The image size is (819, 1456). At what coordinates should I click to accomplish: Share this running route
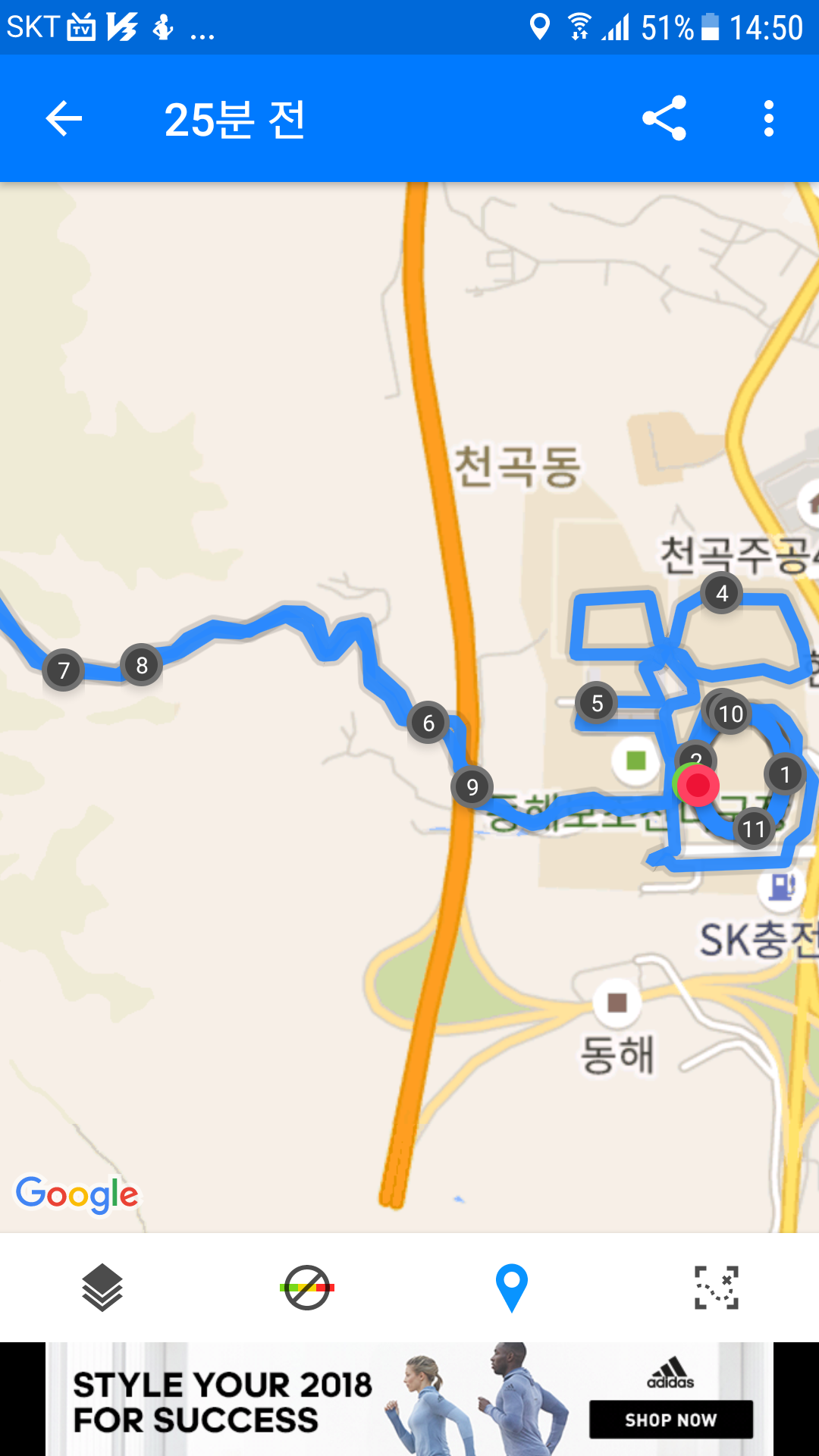(664, 118)
